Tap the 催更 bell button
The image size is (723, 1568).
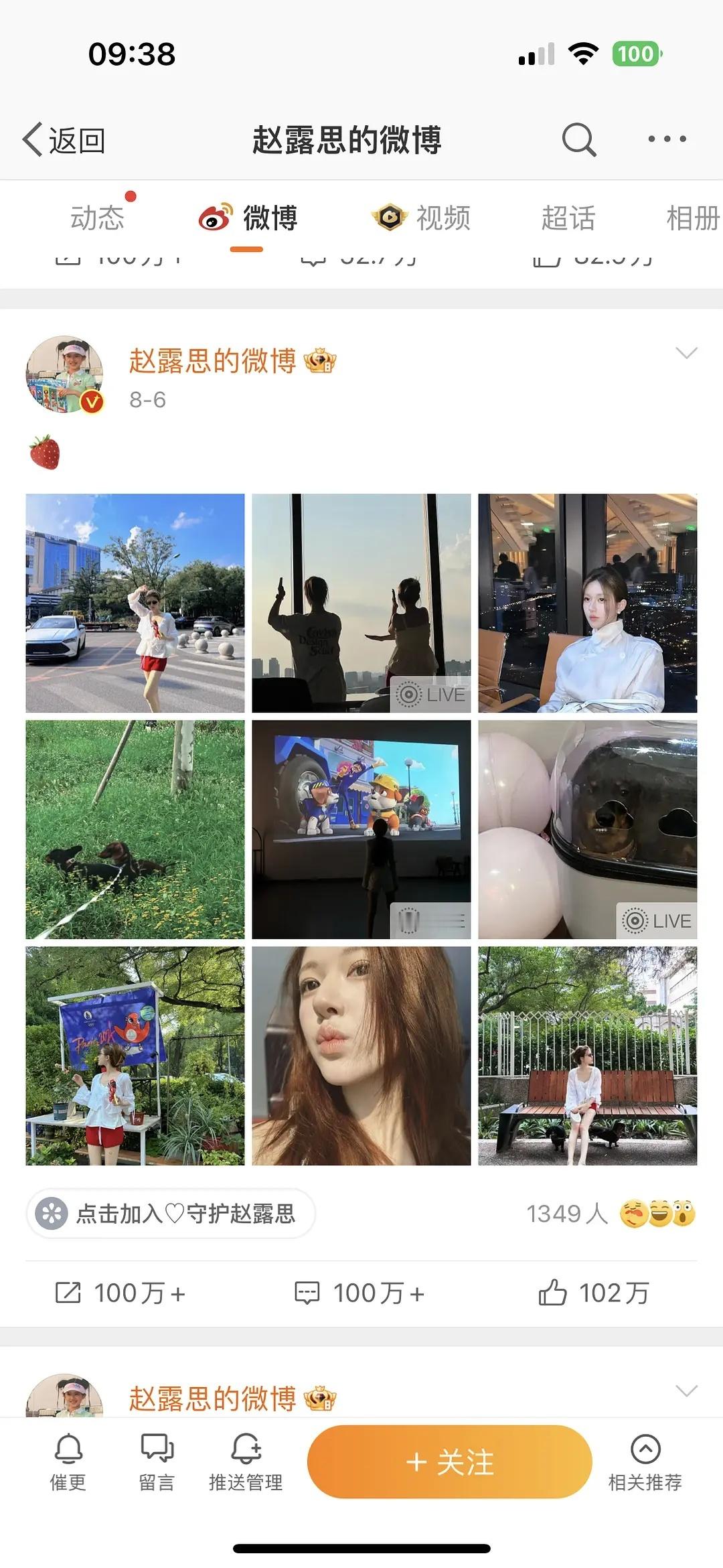[x=68, y=1462]
